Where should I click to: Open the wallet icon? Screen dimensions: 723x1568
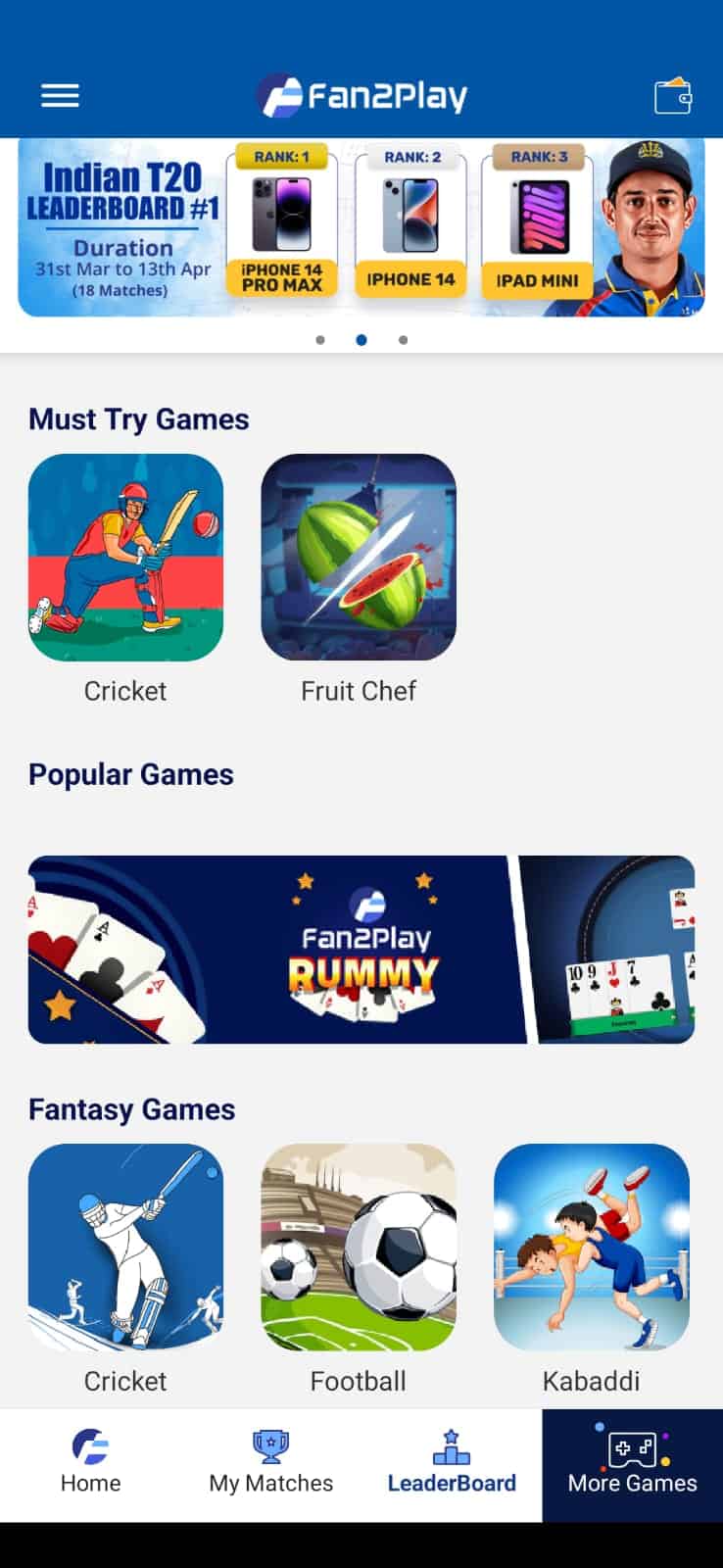[673, 96]
